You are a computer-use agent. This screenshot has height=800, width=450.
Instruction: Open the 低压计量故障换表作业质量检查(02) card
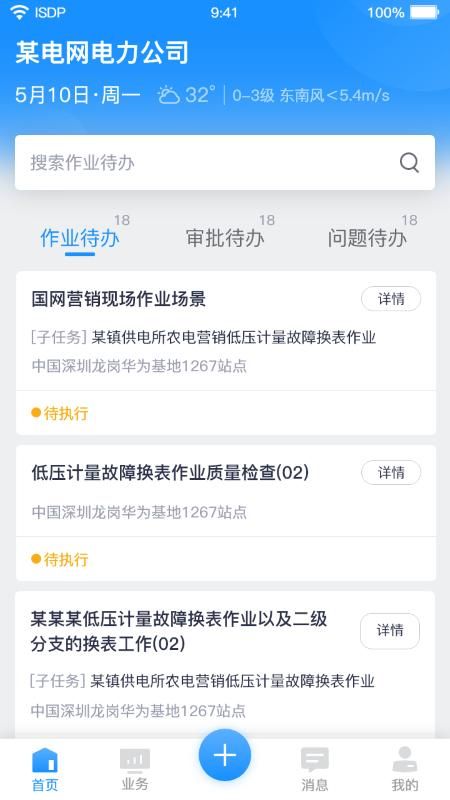[x=226, y=513]
